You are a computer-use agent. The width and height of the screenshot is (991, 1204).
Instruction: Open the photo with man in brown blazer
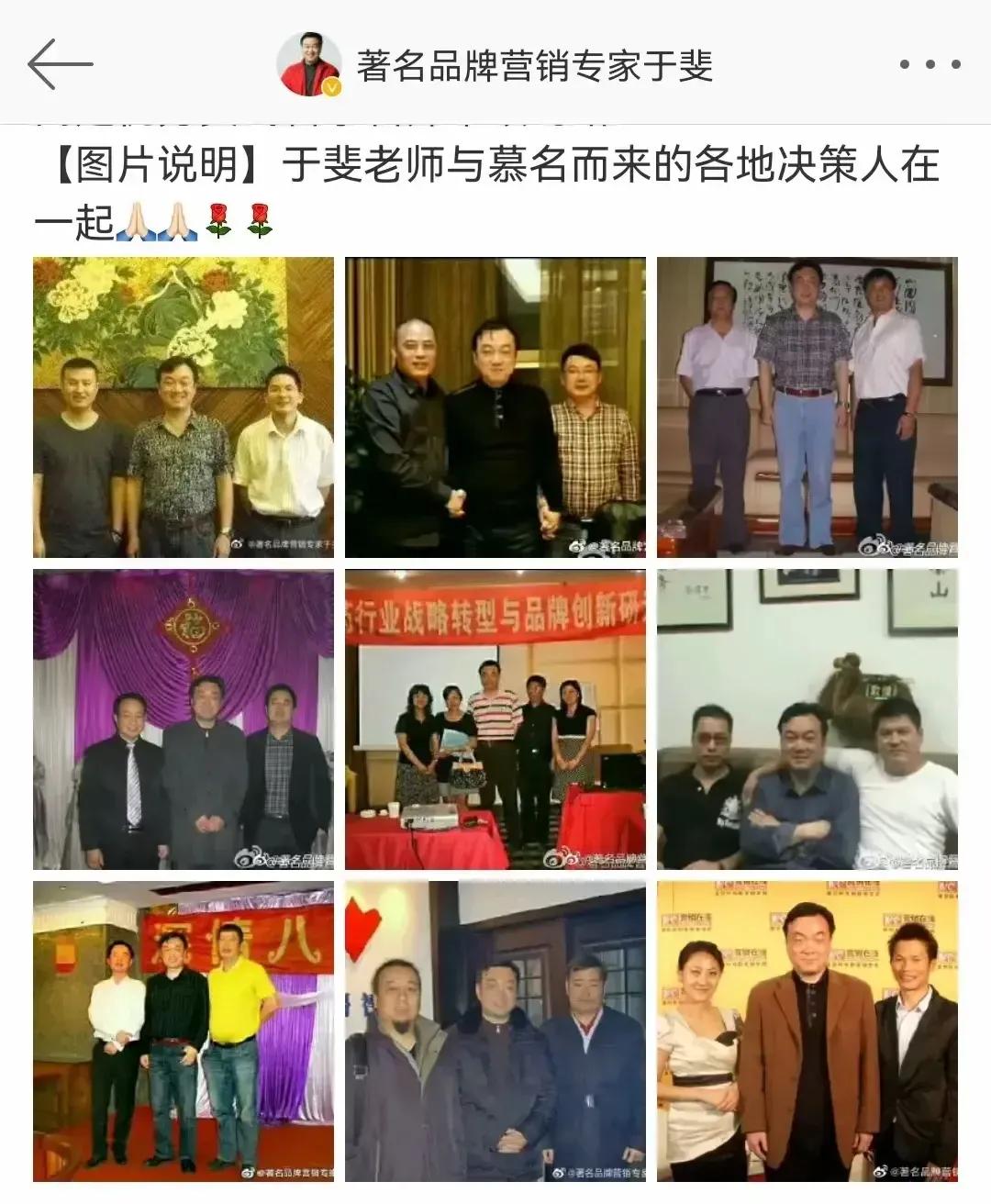coord(807,1031)
